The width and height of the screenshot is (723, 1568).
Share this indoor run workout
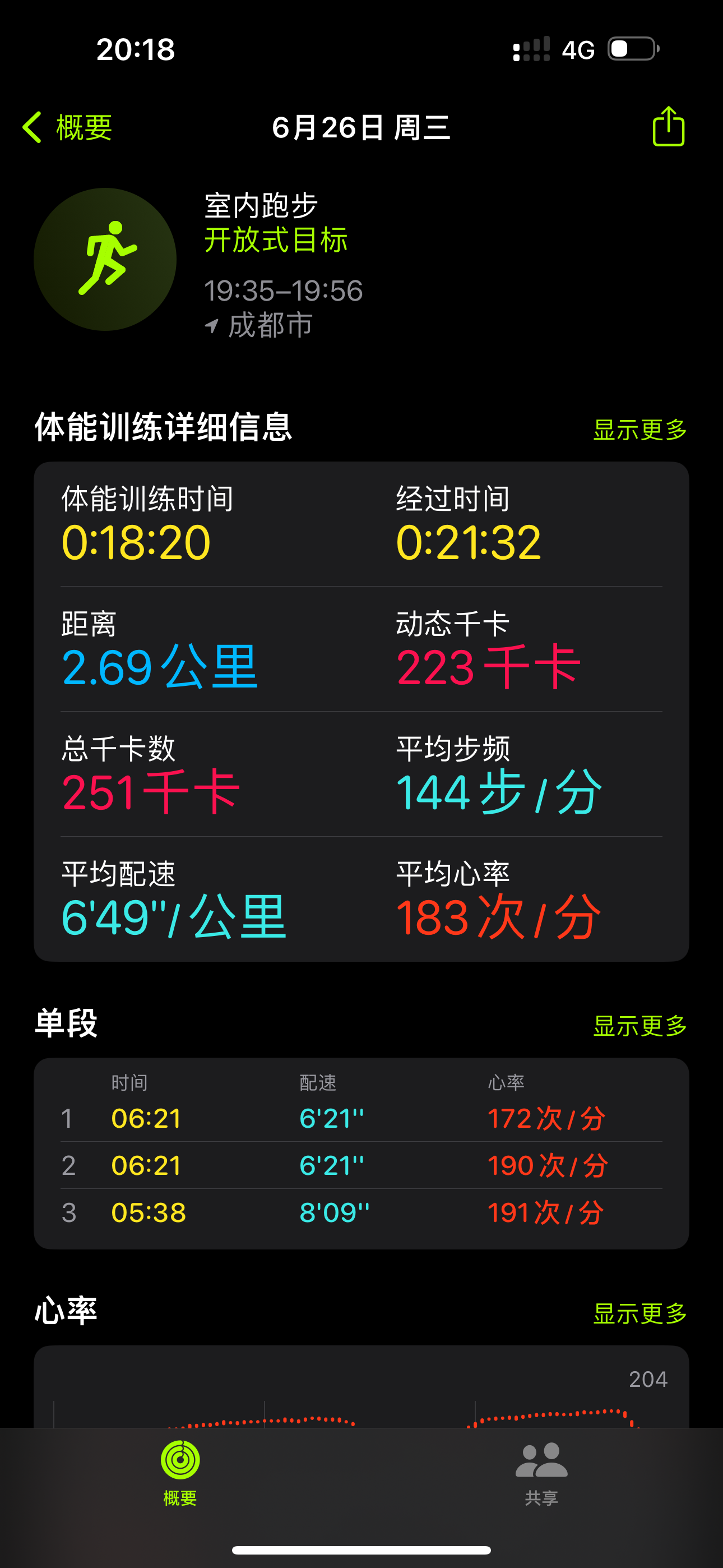coord(668,127)
